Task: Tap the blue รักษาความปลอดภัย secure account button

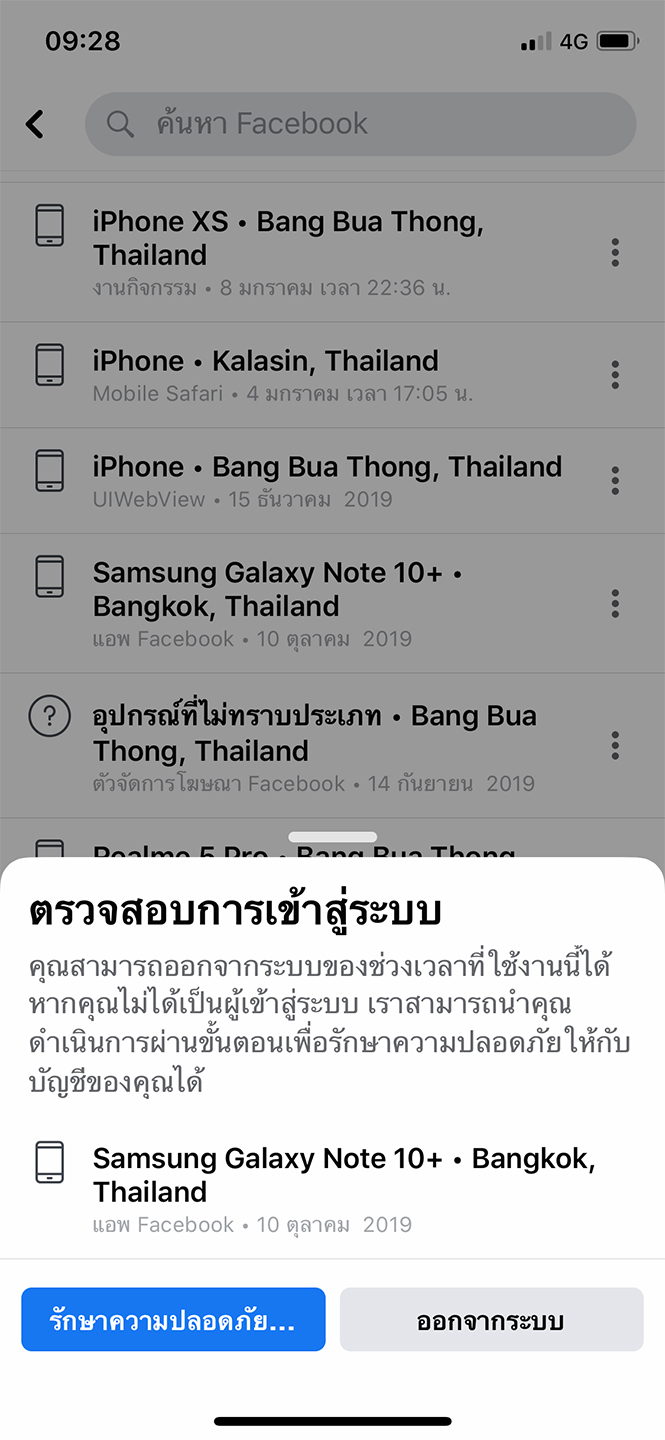Action: click(173, 1319)
